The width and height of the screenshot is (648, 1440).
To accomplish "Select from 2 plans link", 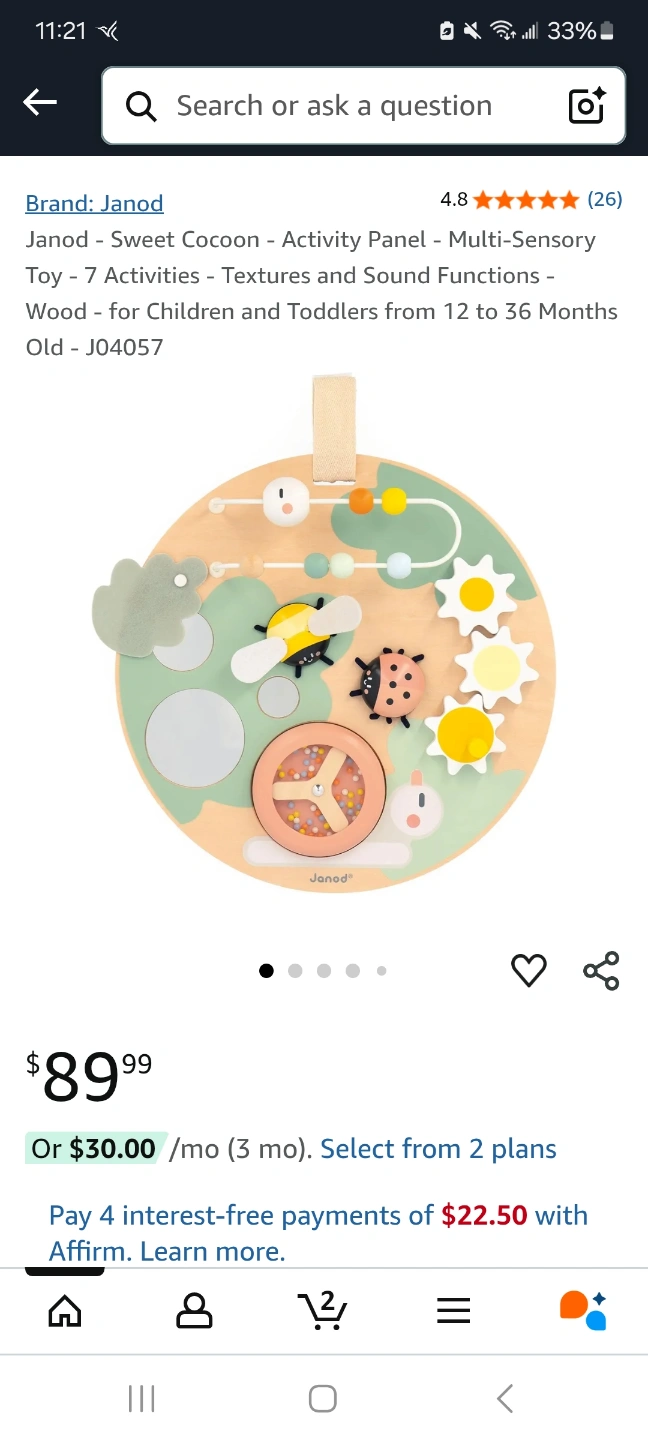I will pyautogui.click(x=438, y=1149).
